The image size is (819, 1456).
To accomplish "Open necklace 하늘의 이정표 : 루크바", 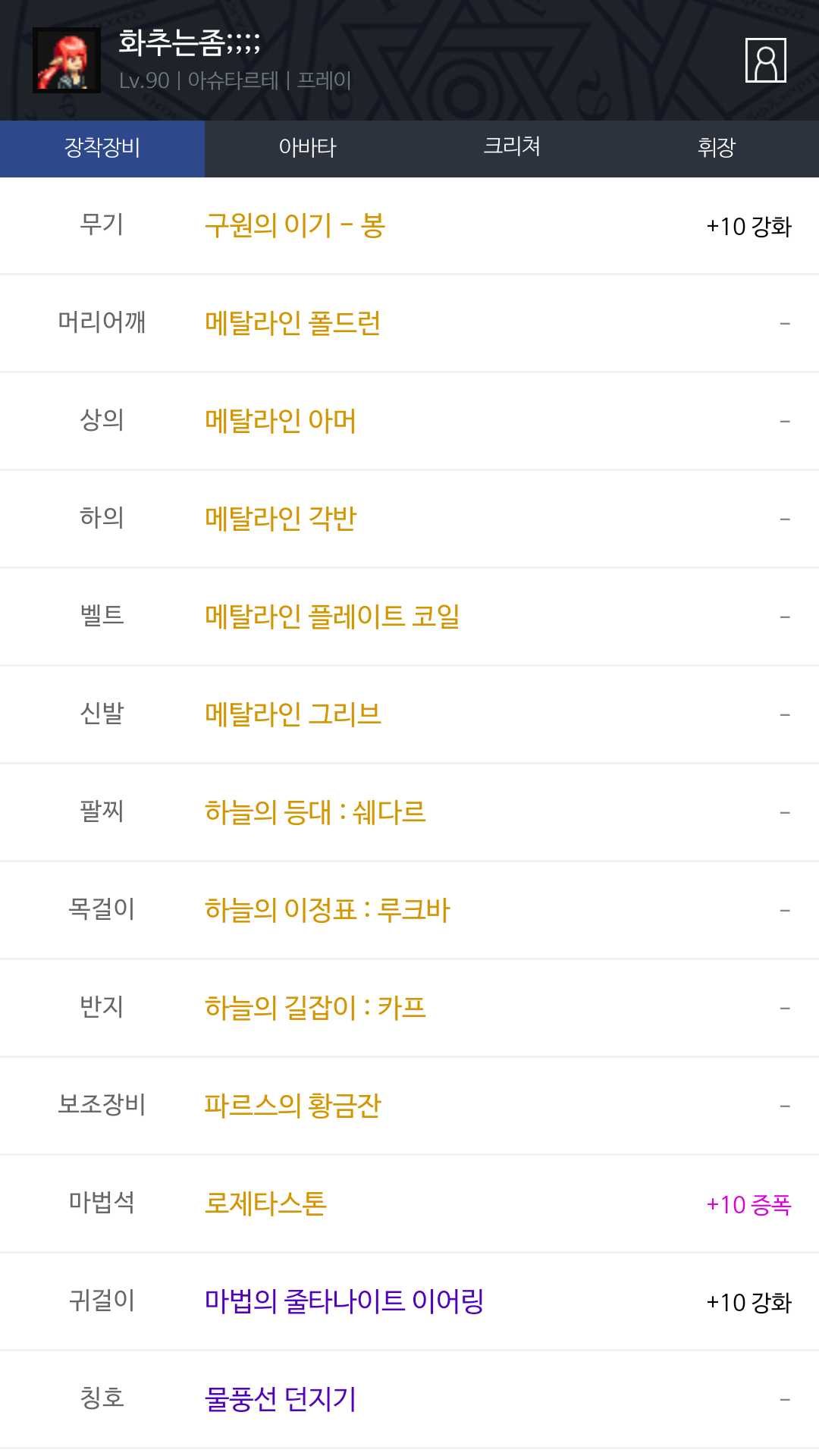I will [x=327, y=910].
